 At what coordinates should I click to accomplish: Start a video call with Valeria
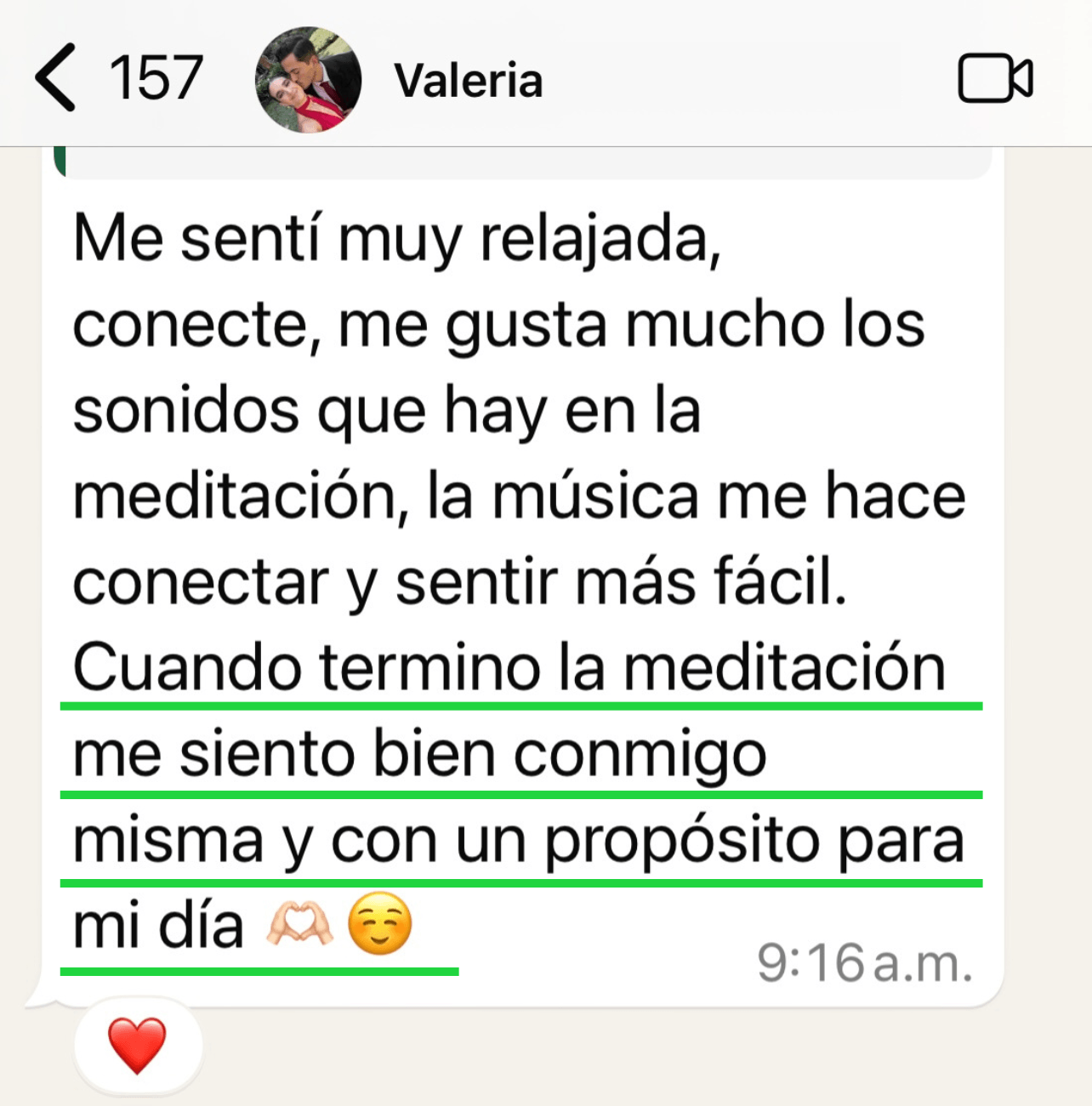point(995,79)
